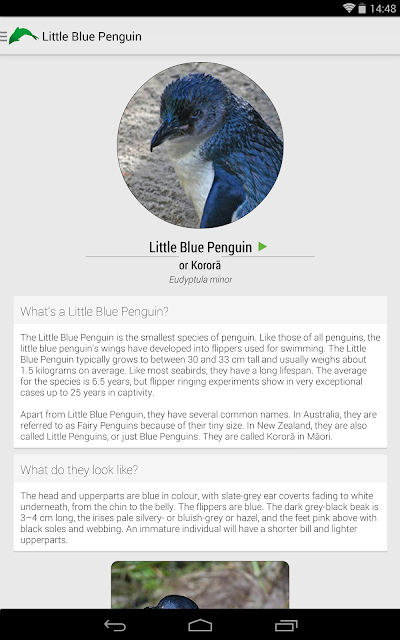
Task: Show the recent apps
Action: pyautogui.click(x=286, y=625)
